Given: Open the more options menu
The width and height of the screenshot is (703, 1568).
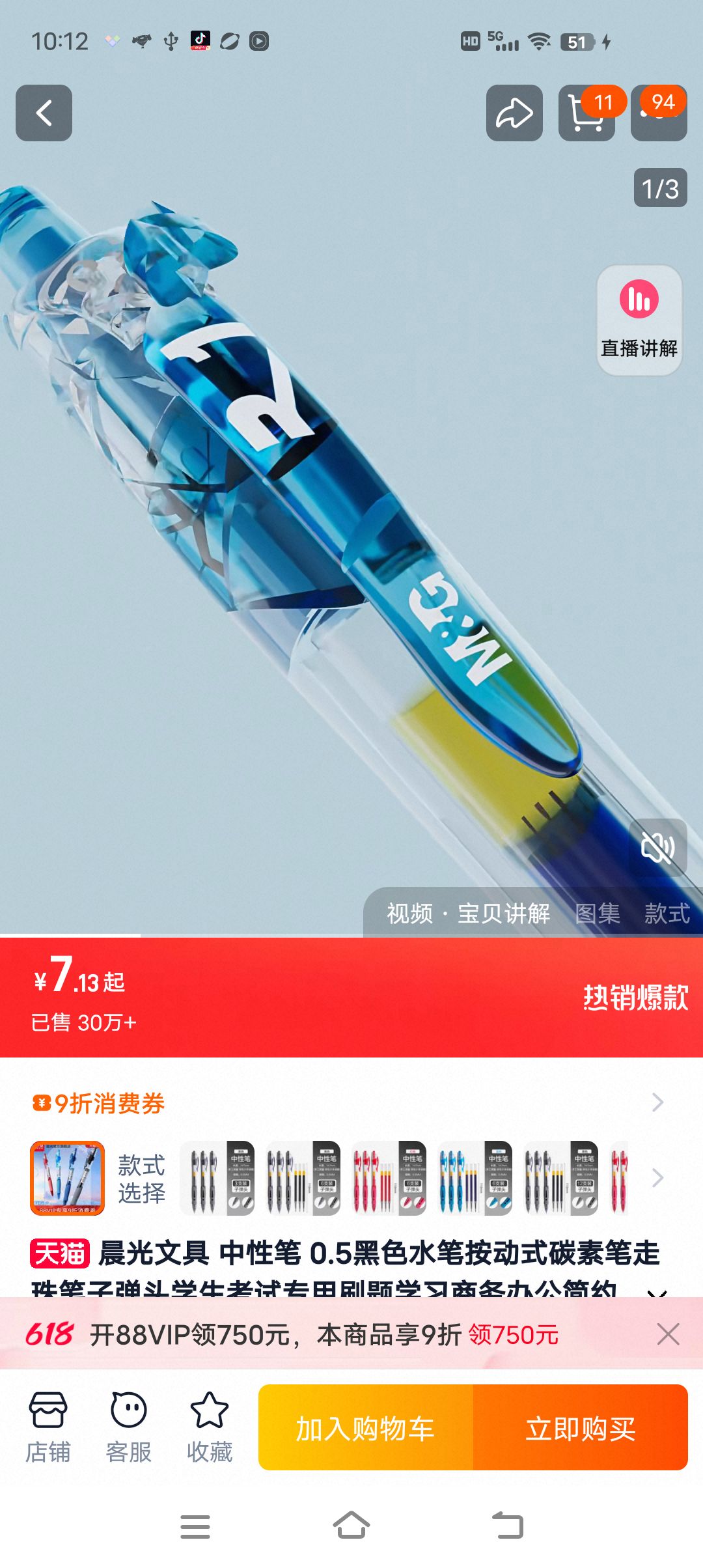Looking at the screenshot, I should click(x=659, y=113).
